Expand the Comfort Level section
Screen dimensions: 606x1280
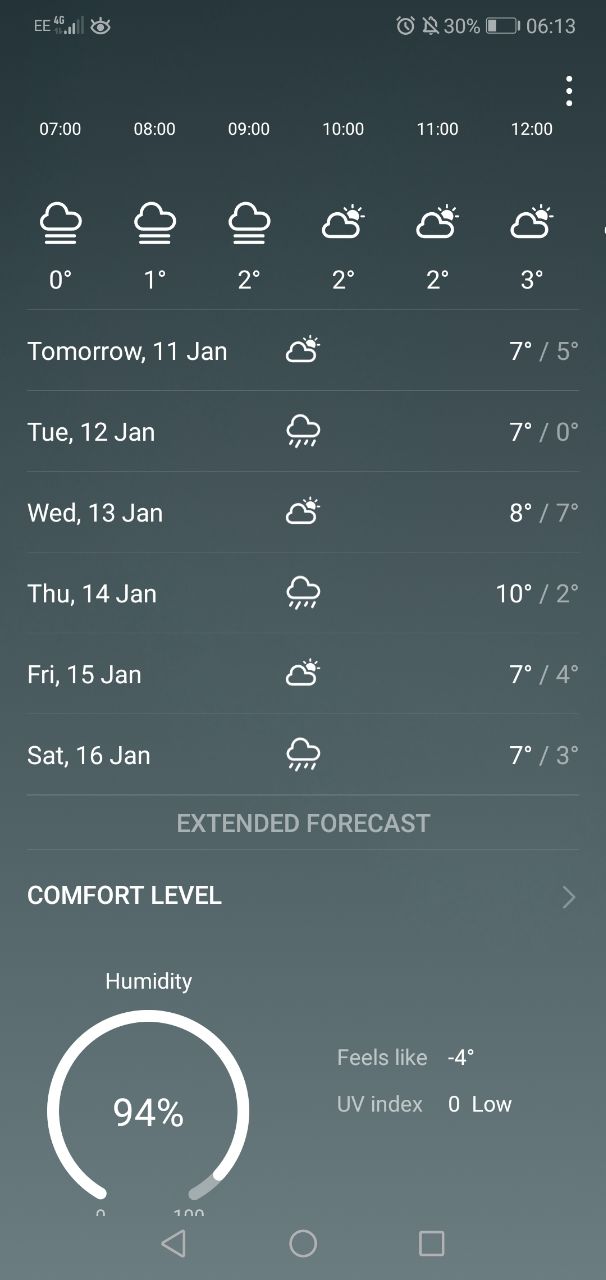[x=303, y=896]
